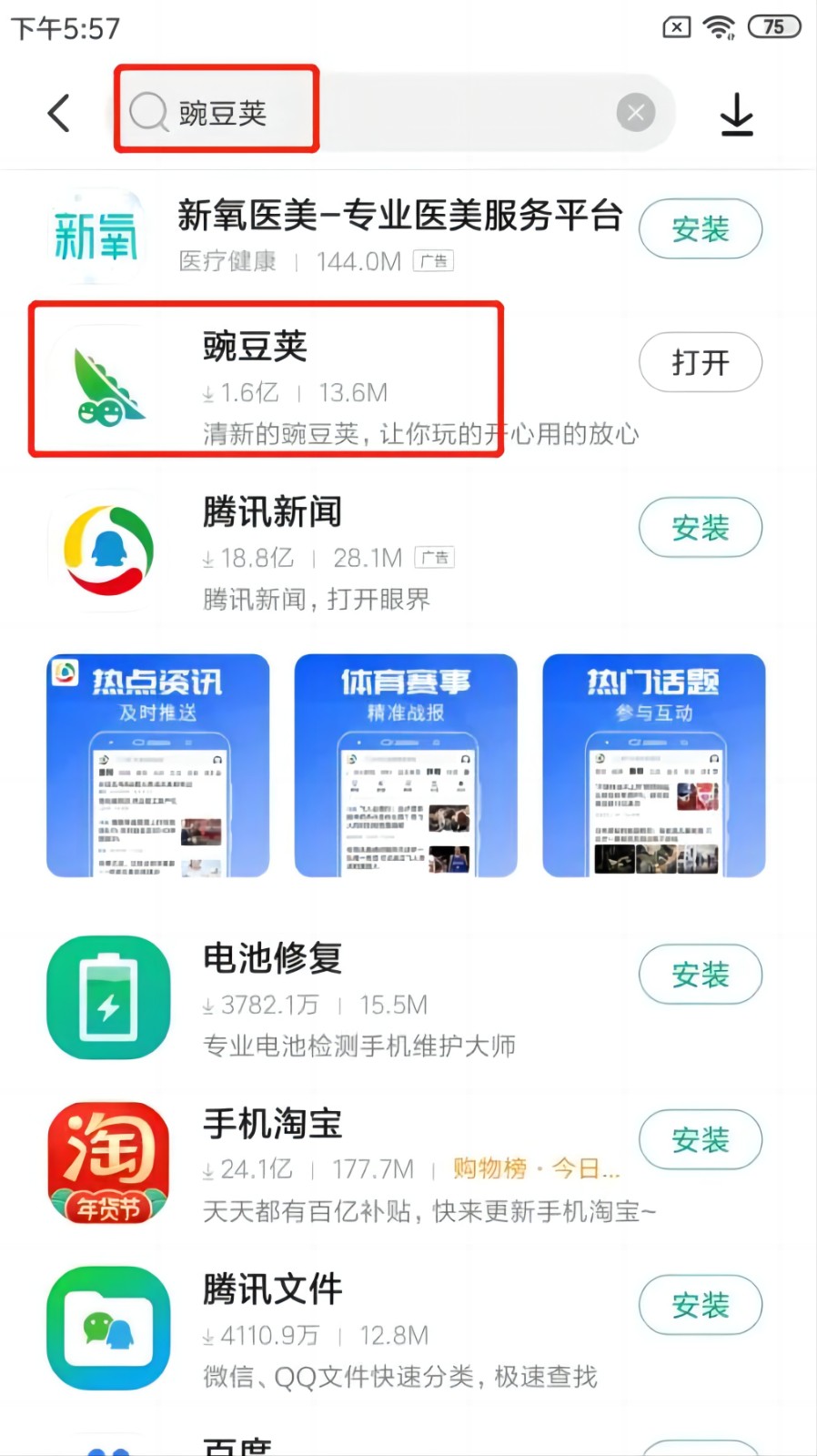
Task: Install 腾讯文件
Action: coord(700,1305)
